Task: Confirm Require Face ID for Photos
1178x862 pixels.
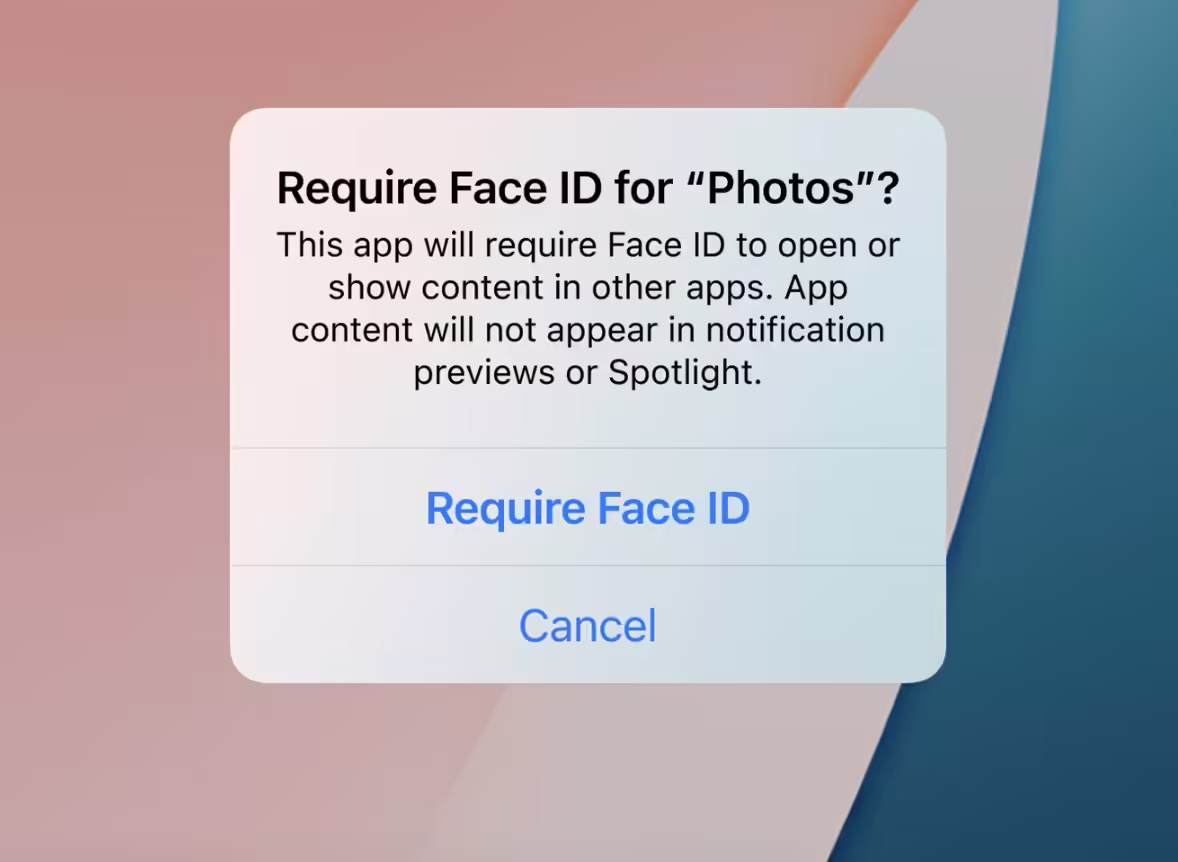Action: pyautogui.click(x=587, y=508)
